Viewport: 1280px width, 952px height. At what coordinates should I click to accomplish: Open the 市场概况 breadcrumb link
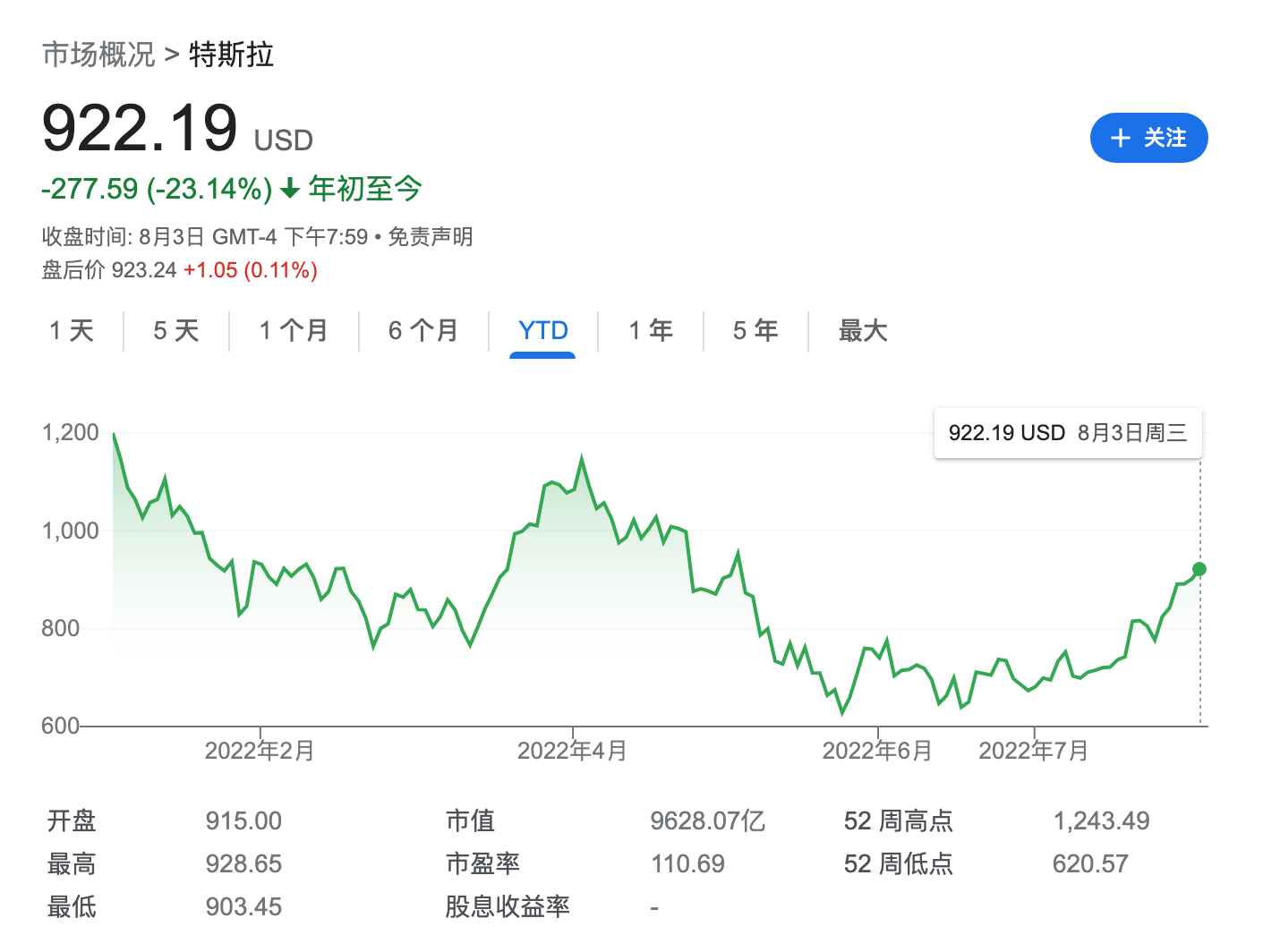tap(98, 55)
